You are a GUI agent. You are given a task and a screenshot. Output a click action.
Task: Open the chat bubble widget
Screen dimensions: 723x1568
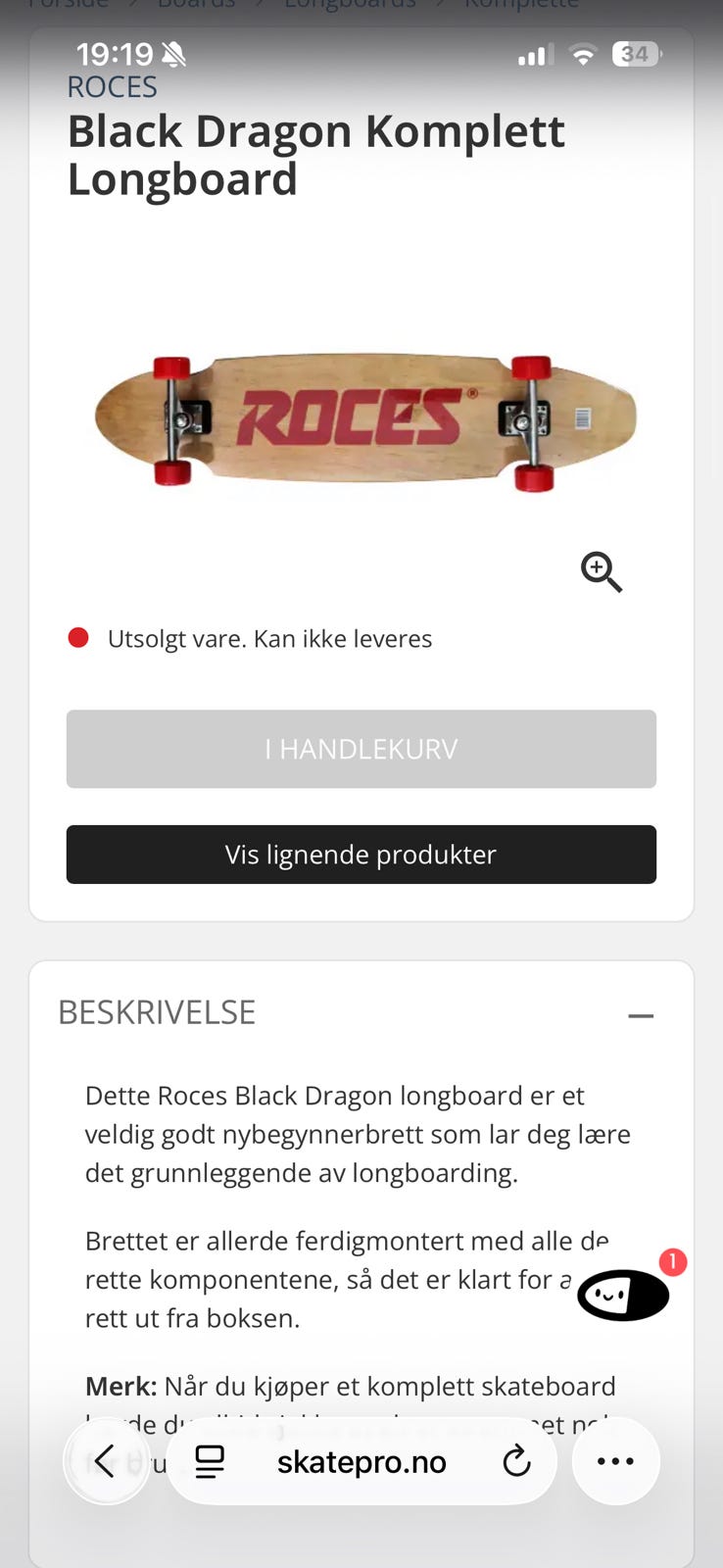tap(623, 1295)
